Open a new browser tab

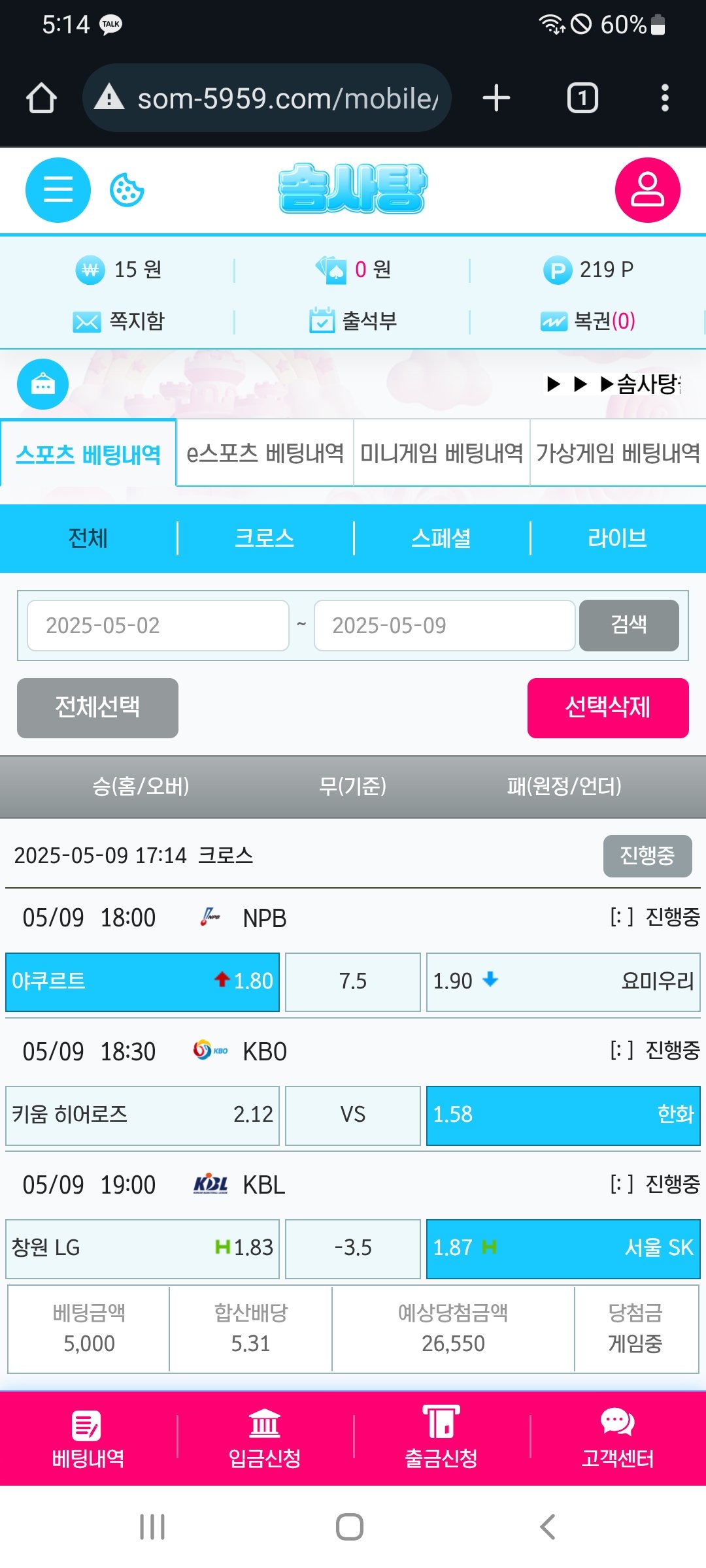[x=496, y=99]
